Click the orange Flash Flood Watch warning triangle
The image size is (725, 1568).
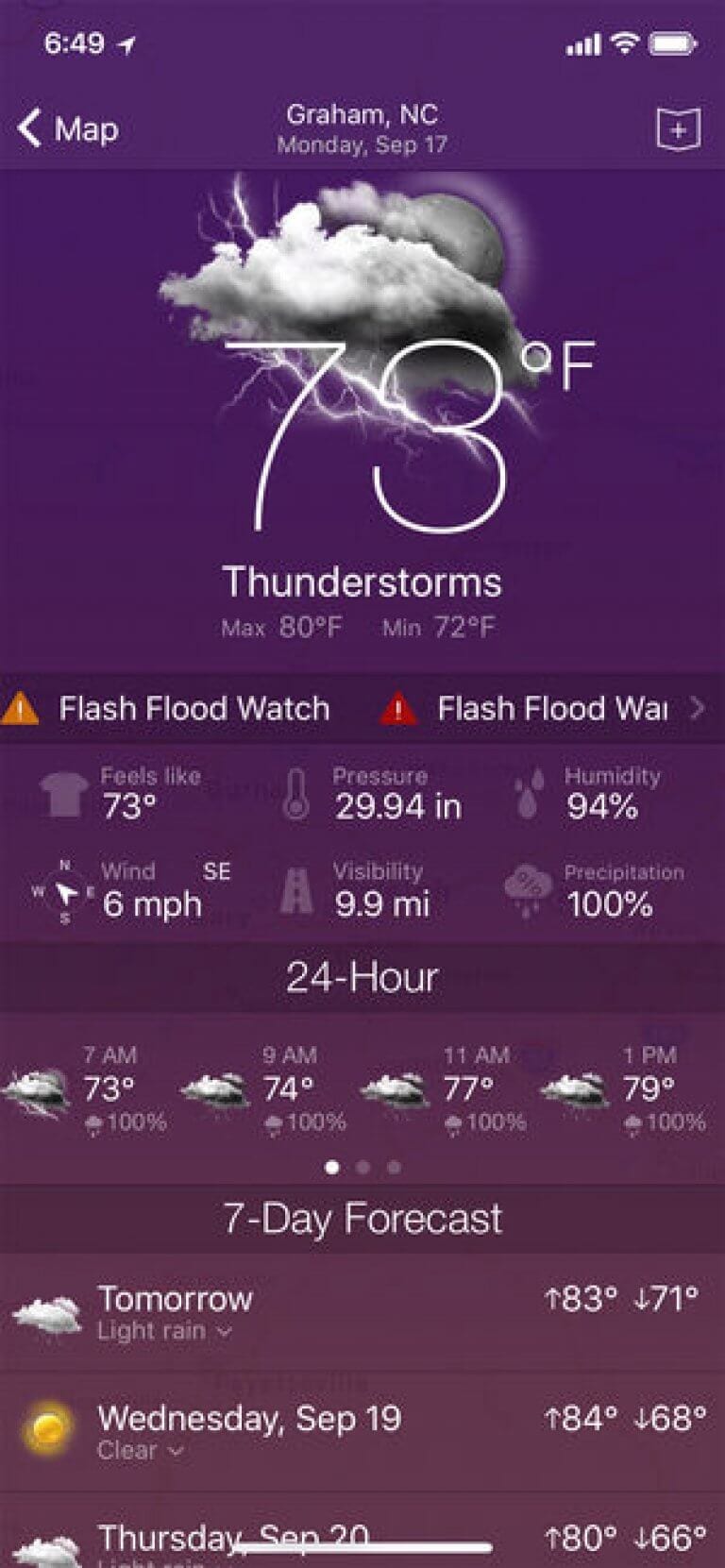tap(24, 708)
